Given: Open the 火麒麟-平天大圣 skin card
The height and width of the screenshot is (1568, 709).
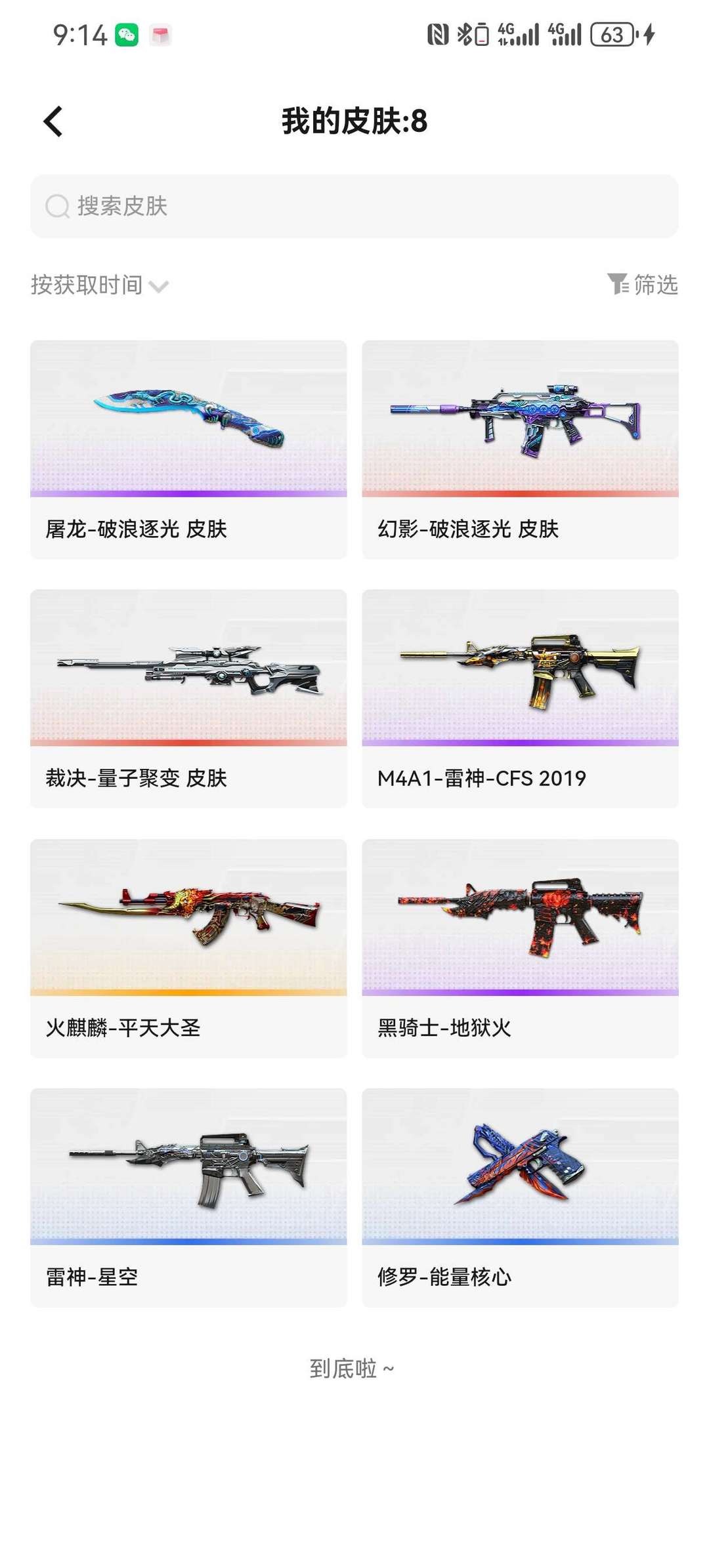Looking at the screenshot, I should (188, 948).
